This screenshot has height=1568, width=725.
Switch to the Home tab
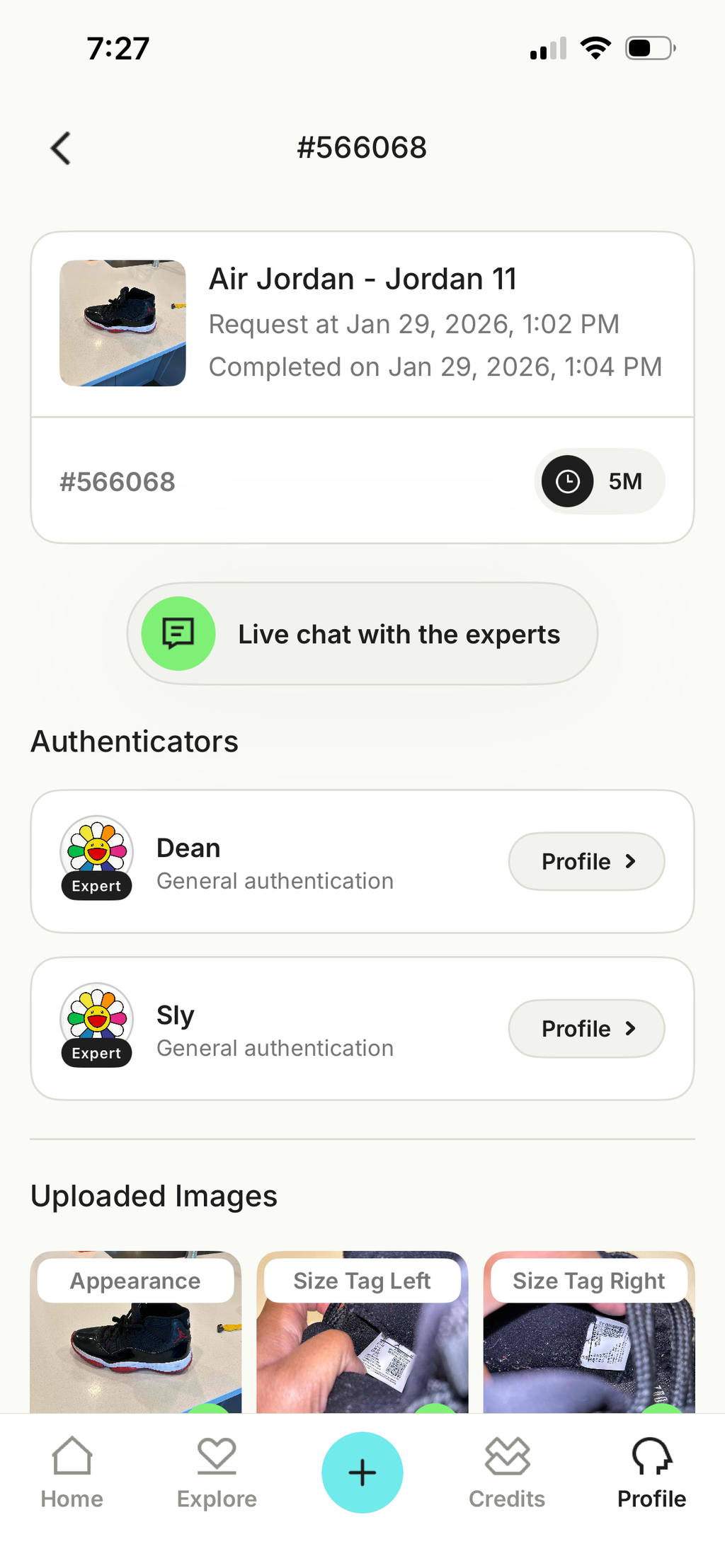tap(72, 1473)
